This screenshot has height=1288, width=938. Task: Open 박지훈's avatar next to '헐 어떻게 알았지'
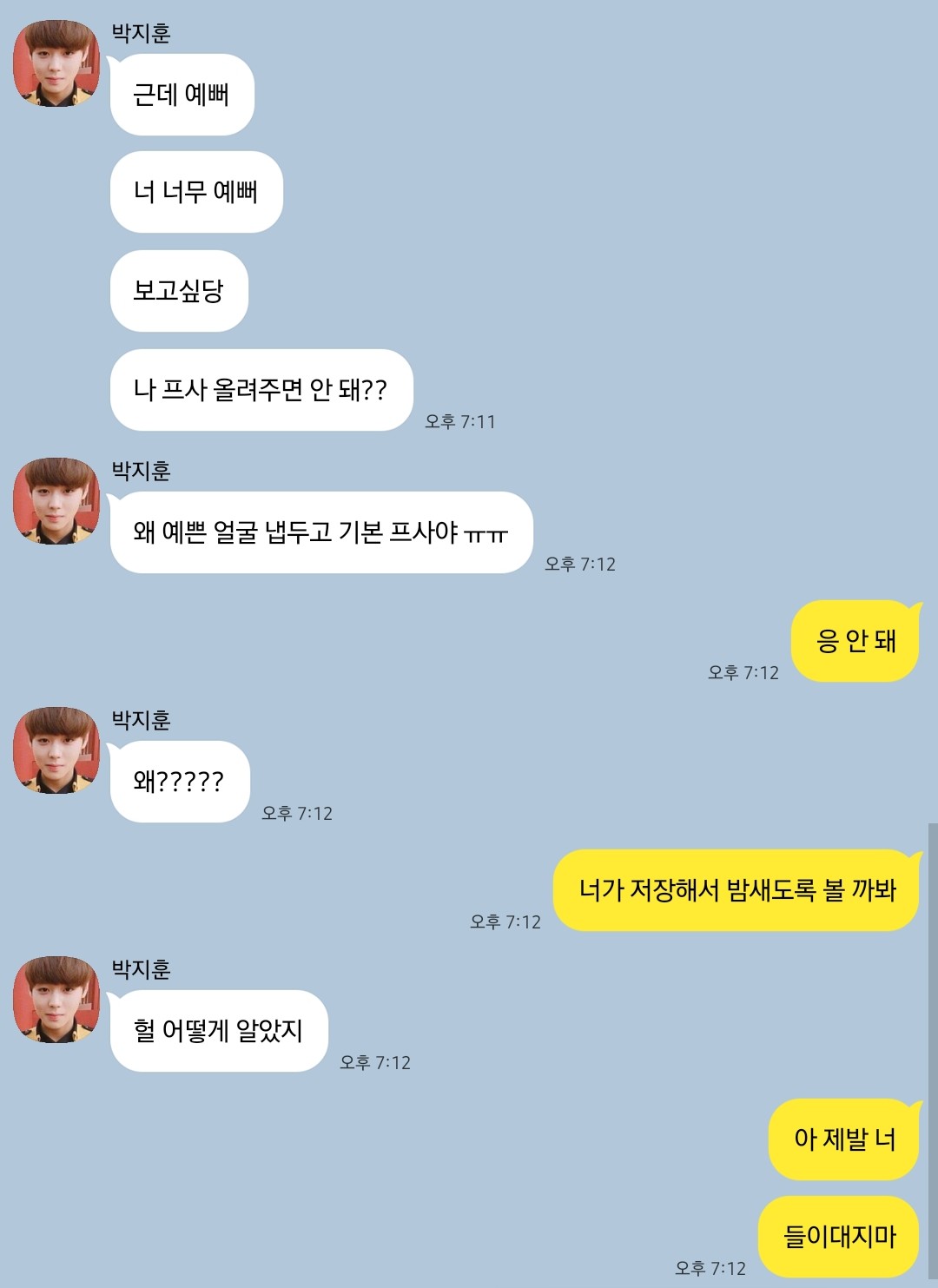(56, 1000)
